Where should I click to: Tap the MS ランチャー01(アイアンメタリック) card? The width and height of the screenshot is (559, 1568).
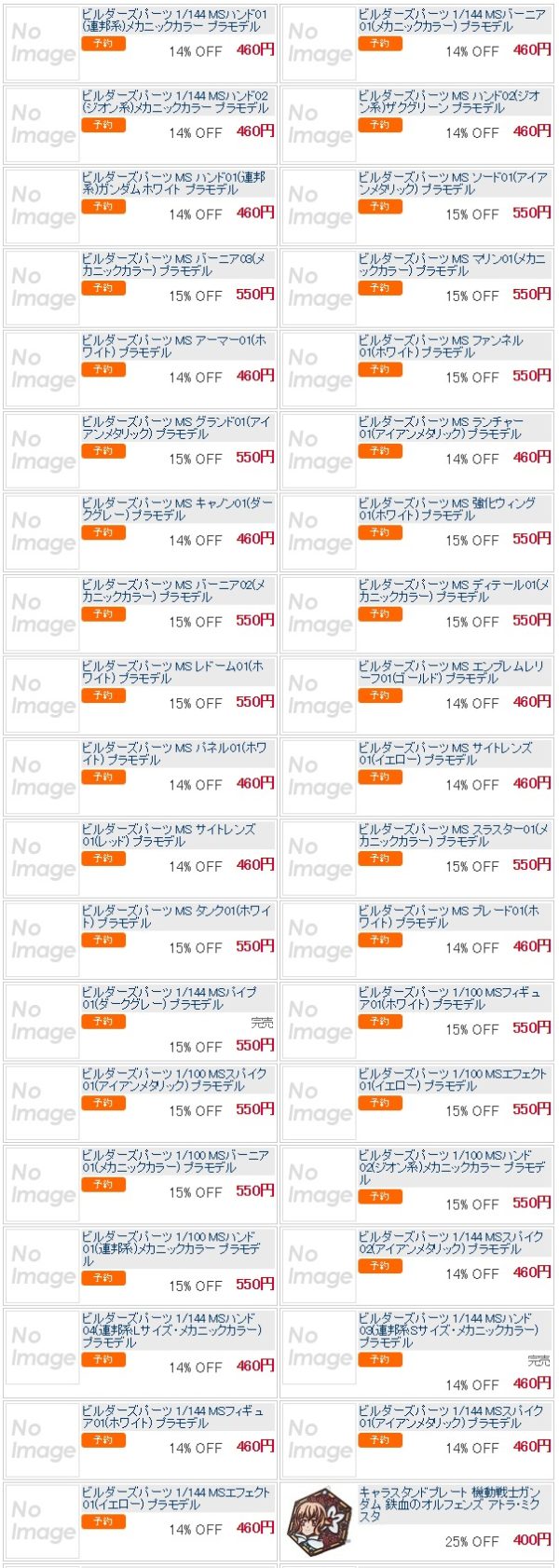click(442, 427)
